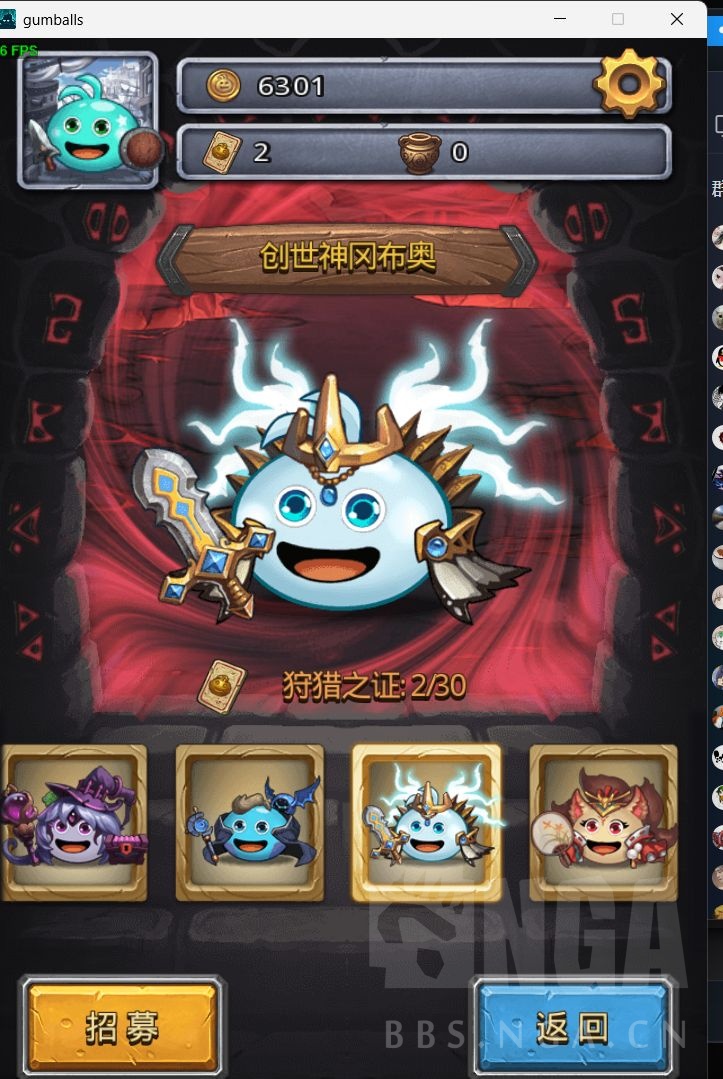Tap the 返回 back button
This screenshot has height=1079, width=723.
(571, 1025)
